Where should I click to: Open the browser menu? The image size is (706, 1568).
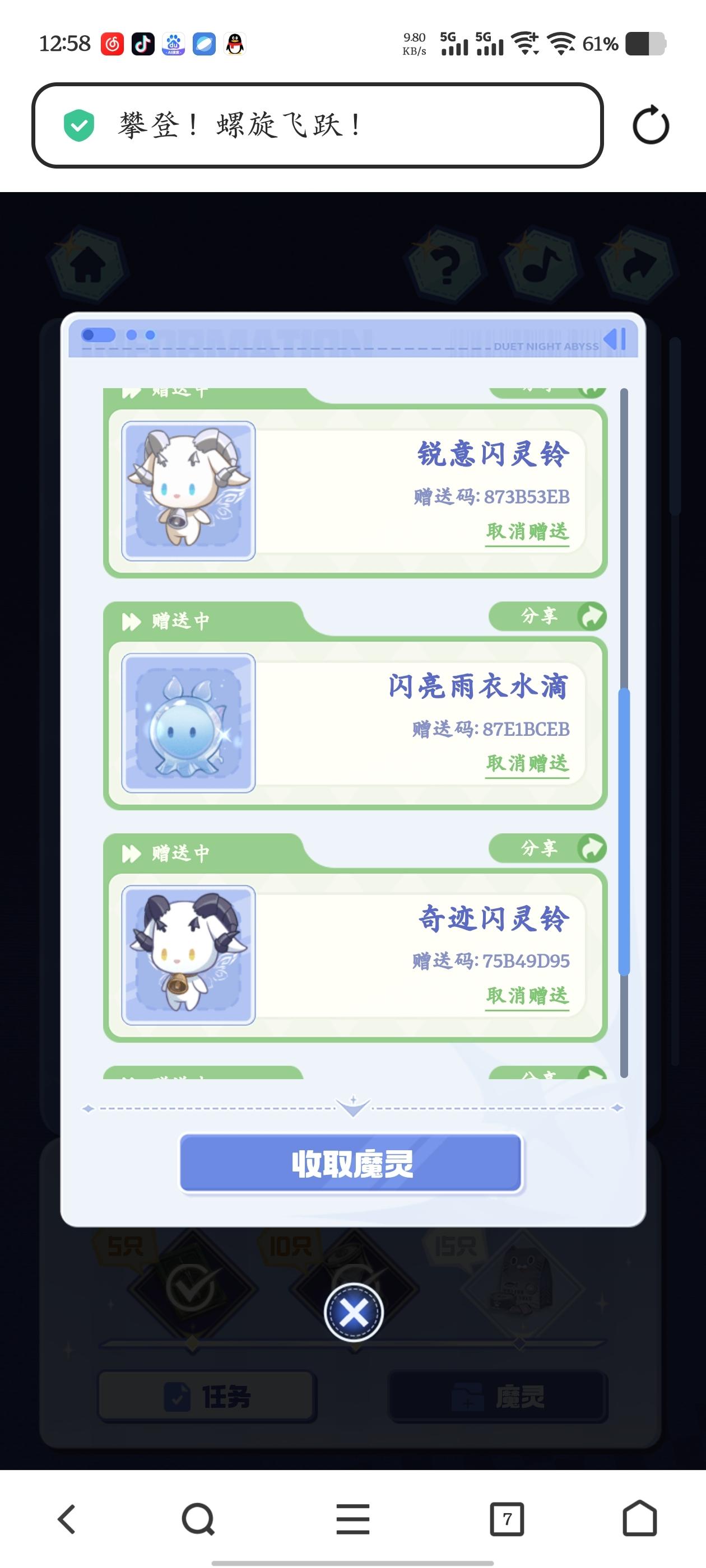(352, 1519)
